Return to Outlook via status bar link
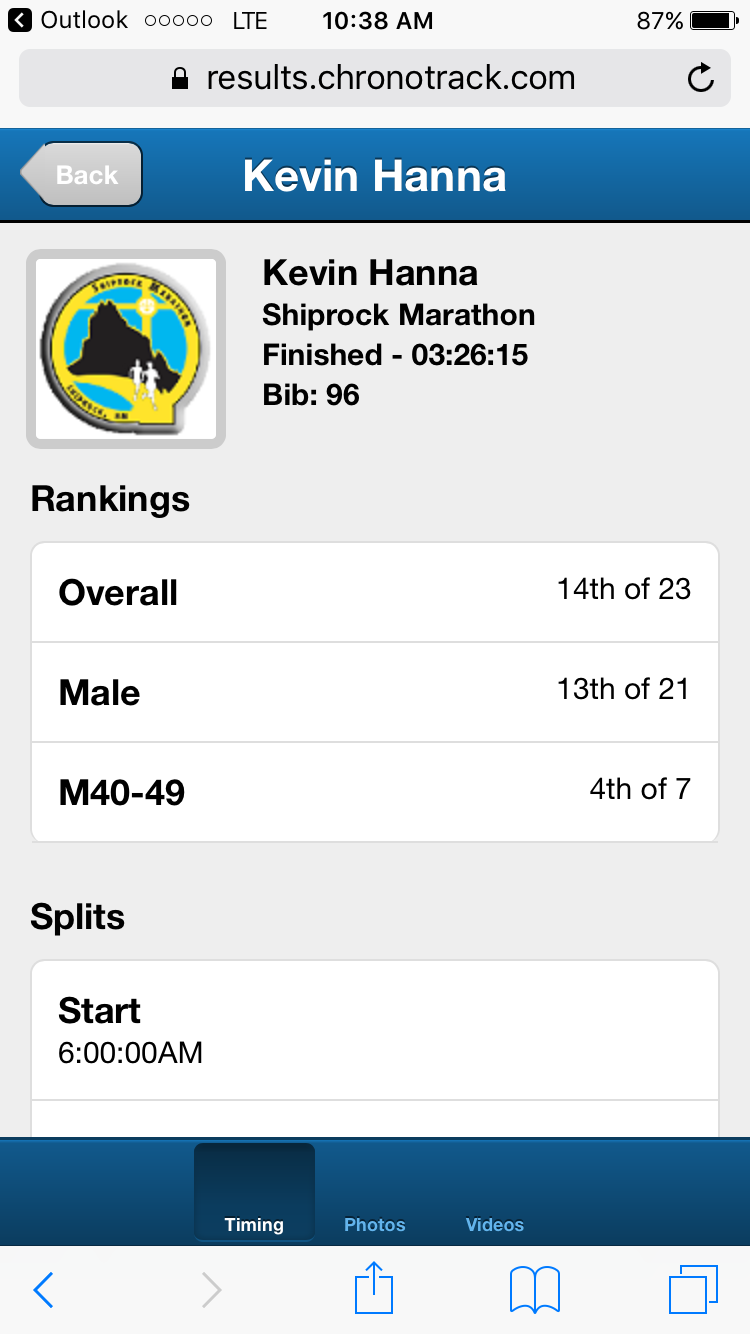Screen dimensions: 750x1334 pos(69,20)
